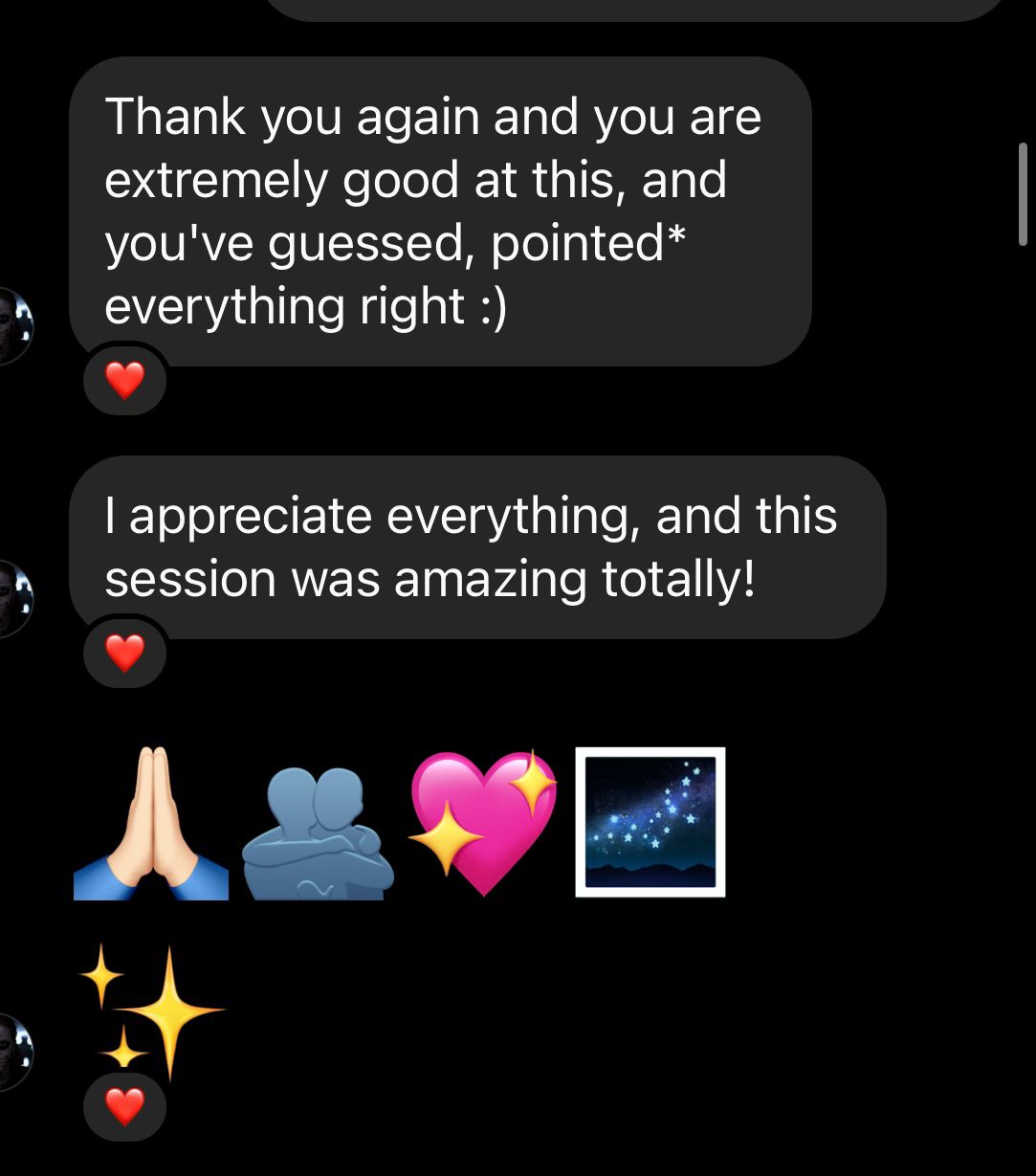
Task: Open the 'I appreciate everything' message bubble
Action: 474,545
